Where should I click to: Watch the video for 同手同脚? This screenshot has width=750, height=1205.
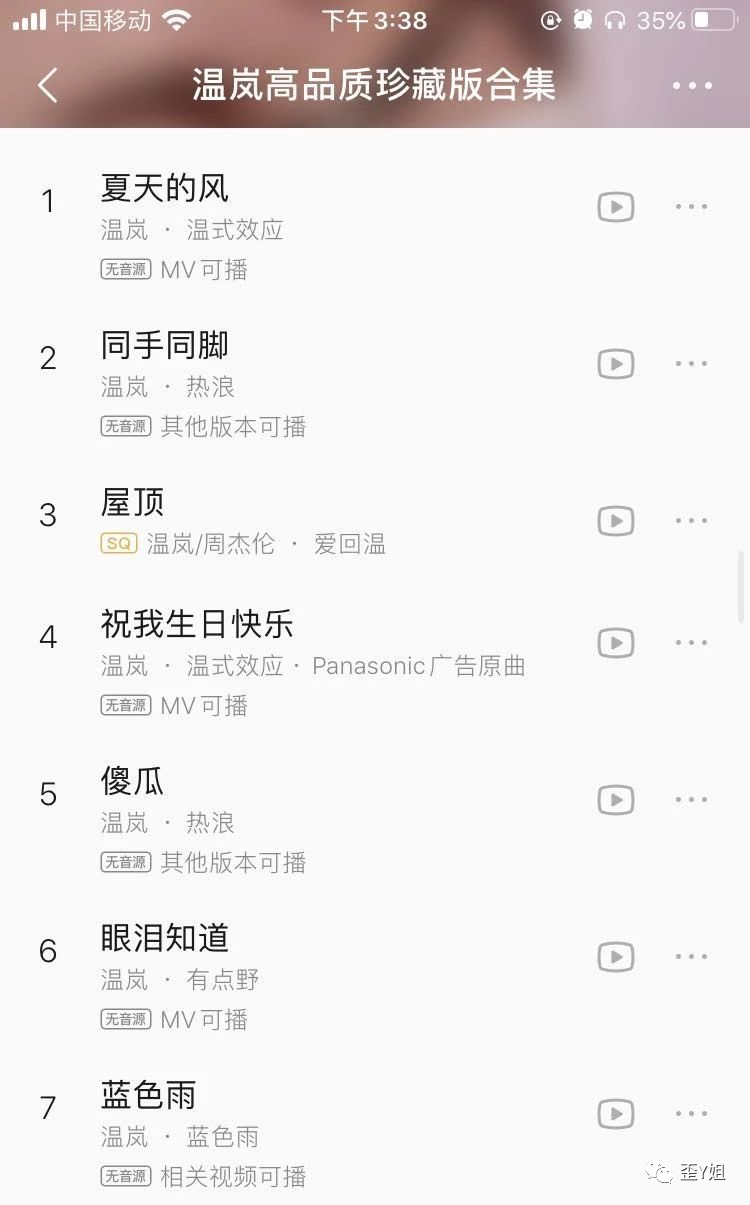point(616,364)
